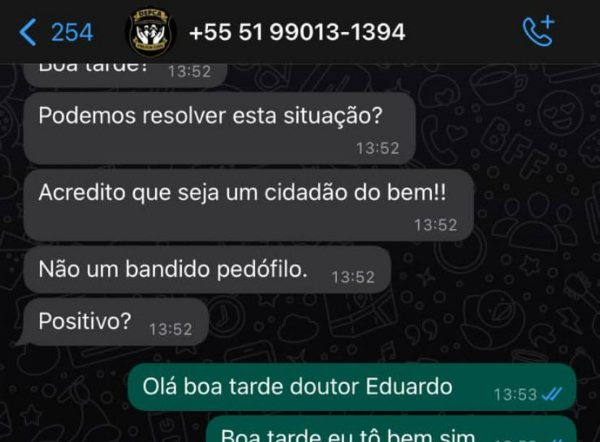Open the contact's profile picture

(x=150, y=32)
